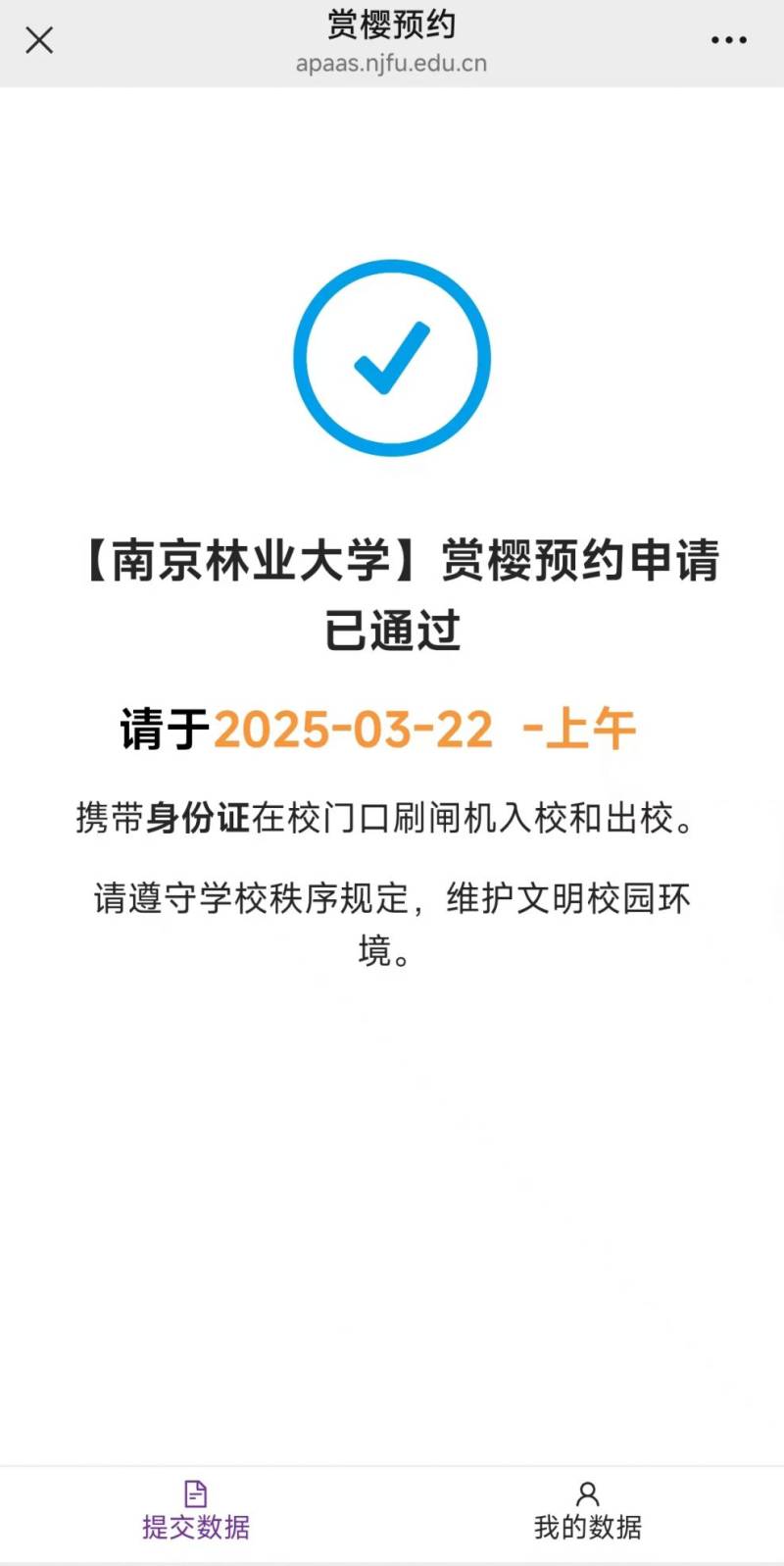Close the 赏樱预约 web page
The height and width of the screenshot is (1566, 784).
point(39,40)
